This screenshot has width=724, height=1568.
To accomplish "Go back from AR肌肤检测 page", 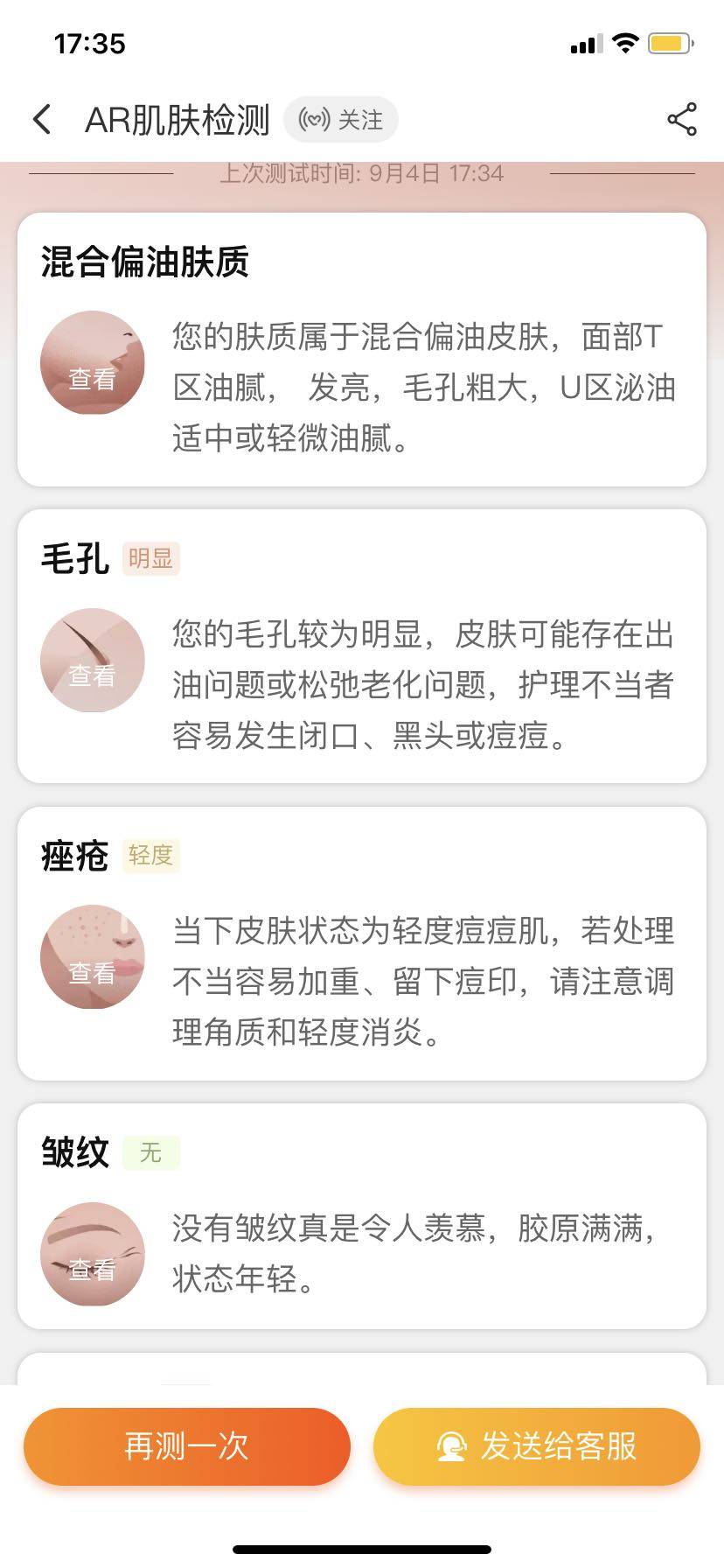I will 42,120.
